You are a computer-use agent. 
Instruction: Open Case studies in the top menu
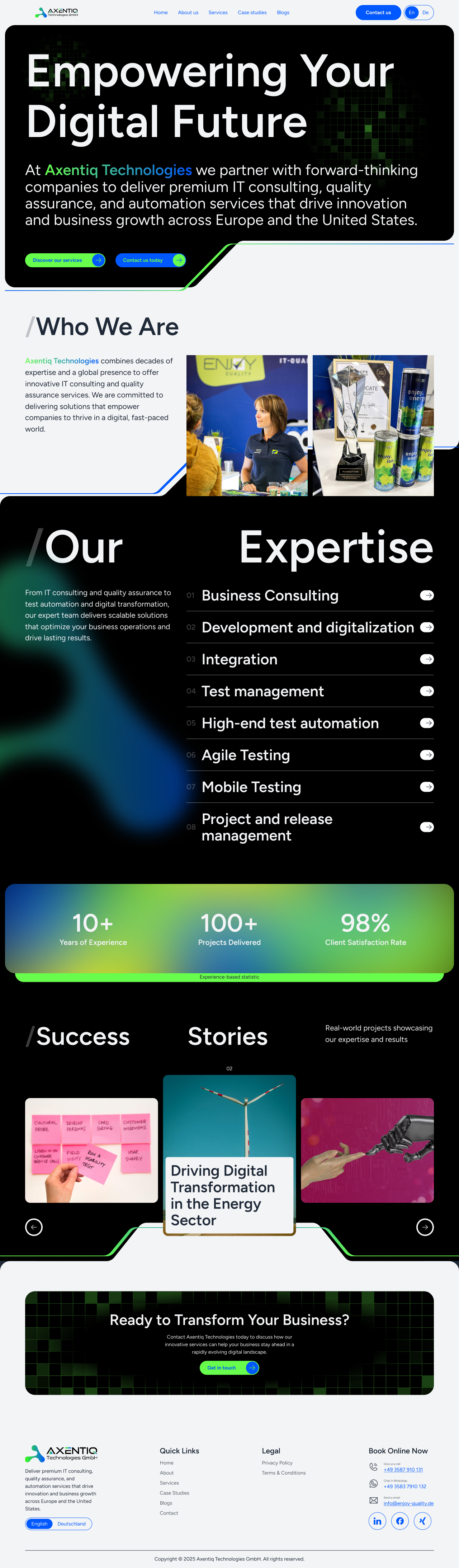[x=252, y=12]
